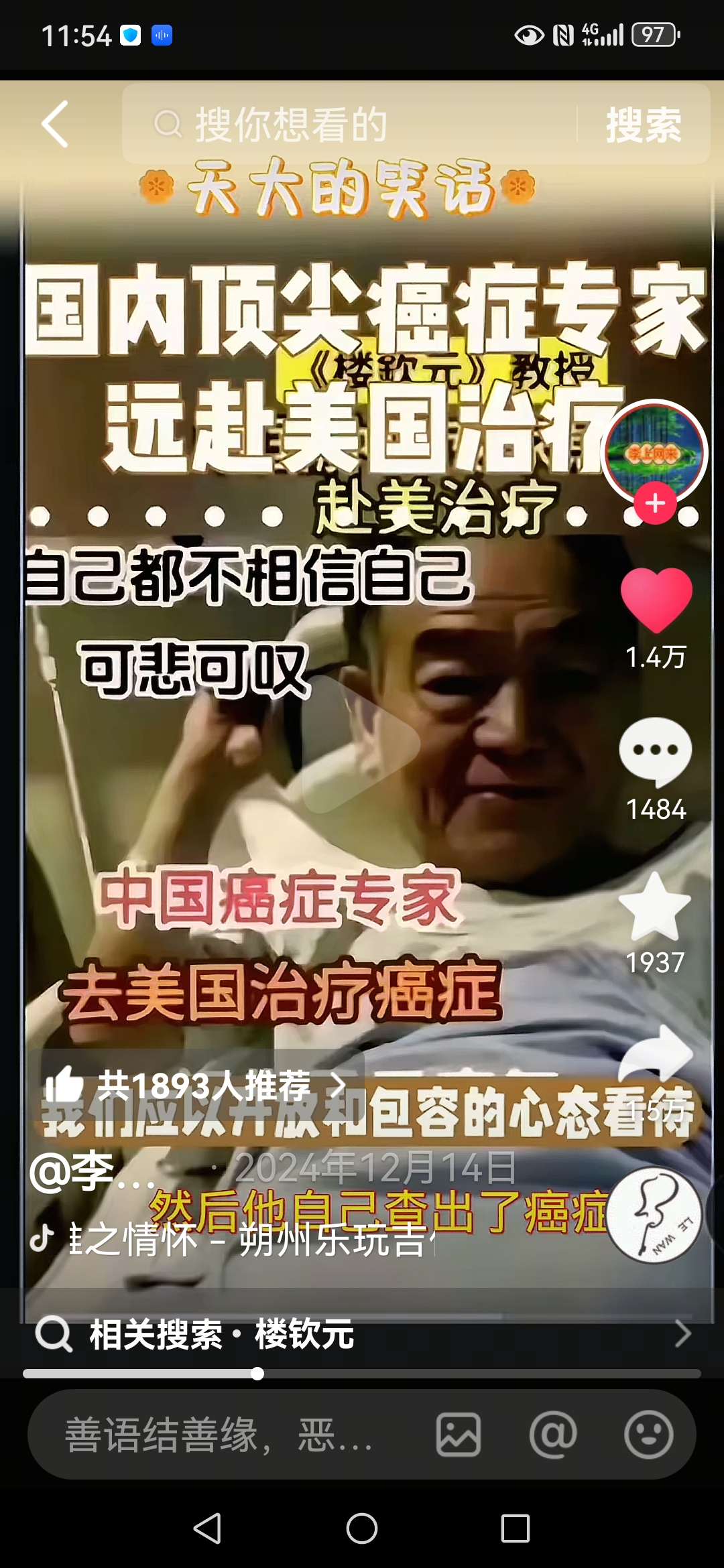Play the paused video
The height and width of the screenshot is (1568, 724).
tap(361, 744)
